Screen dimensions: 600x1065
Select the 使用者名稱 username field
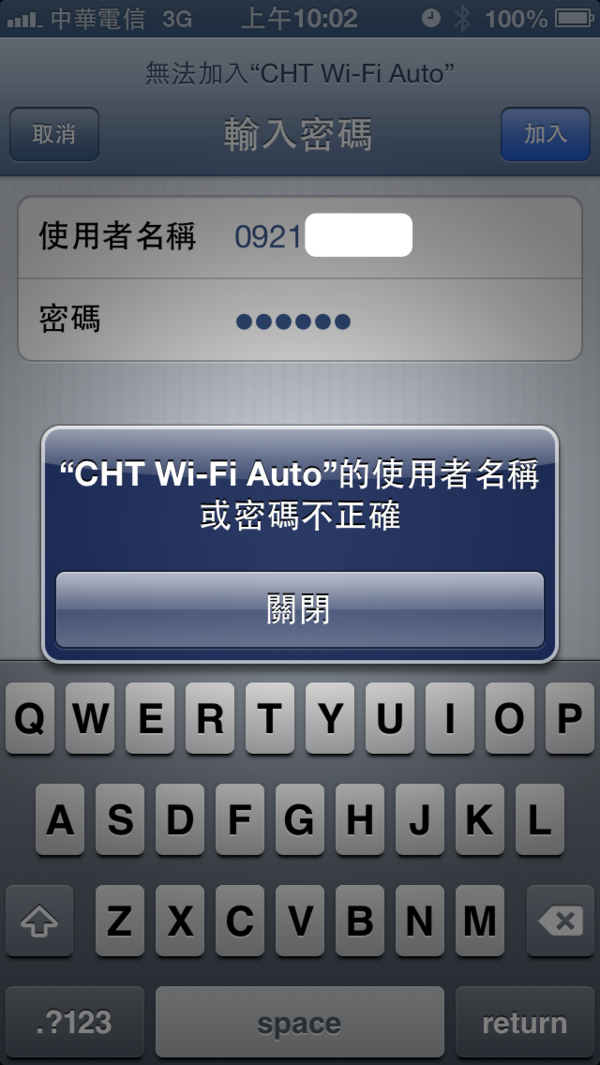pos(300,237)
